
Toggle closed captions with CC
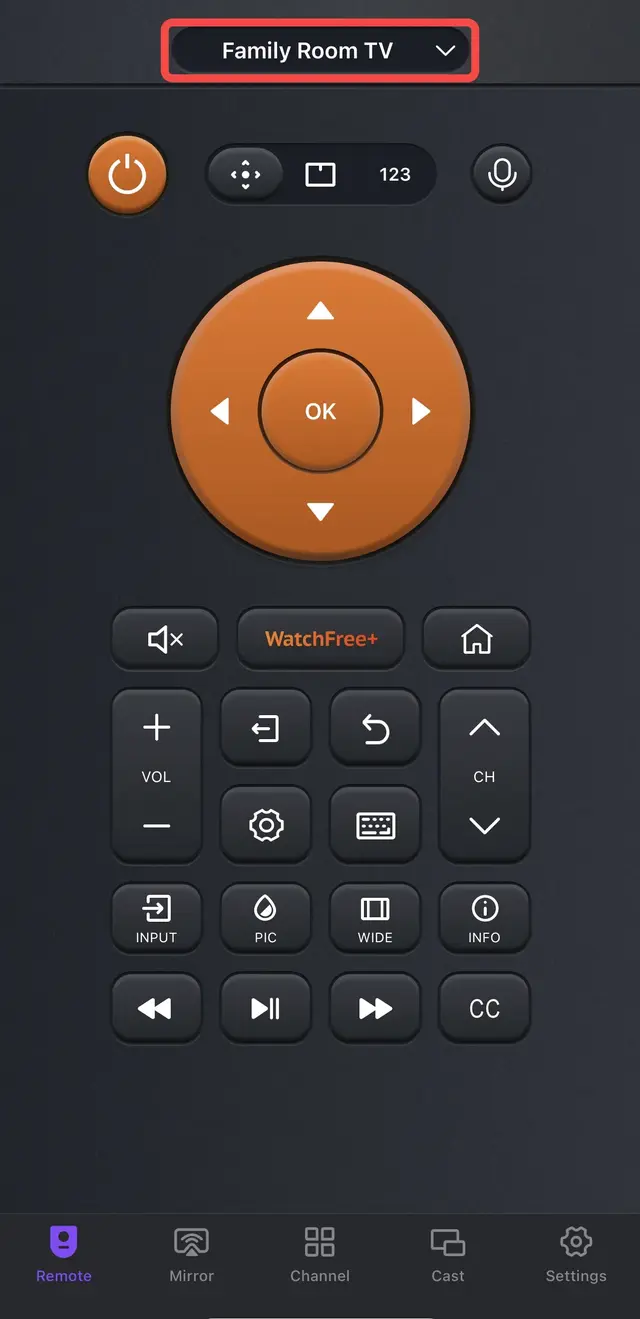coord(484,1009)
